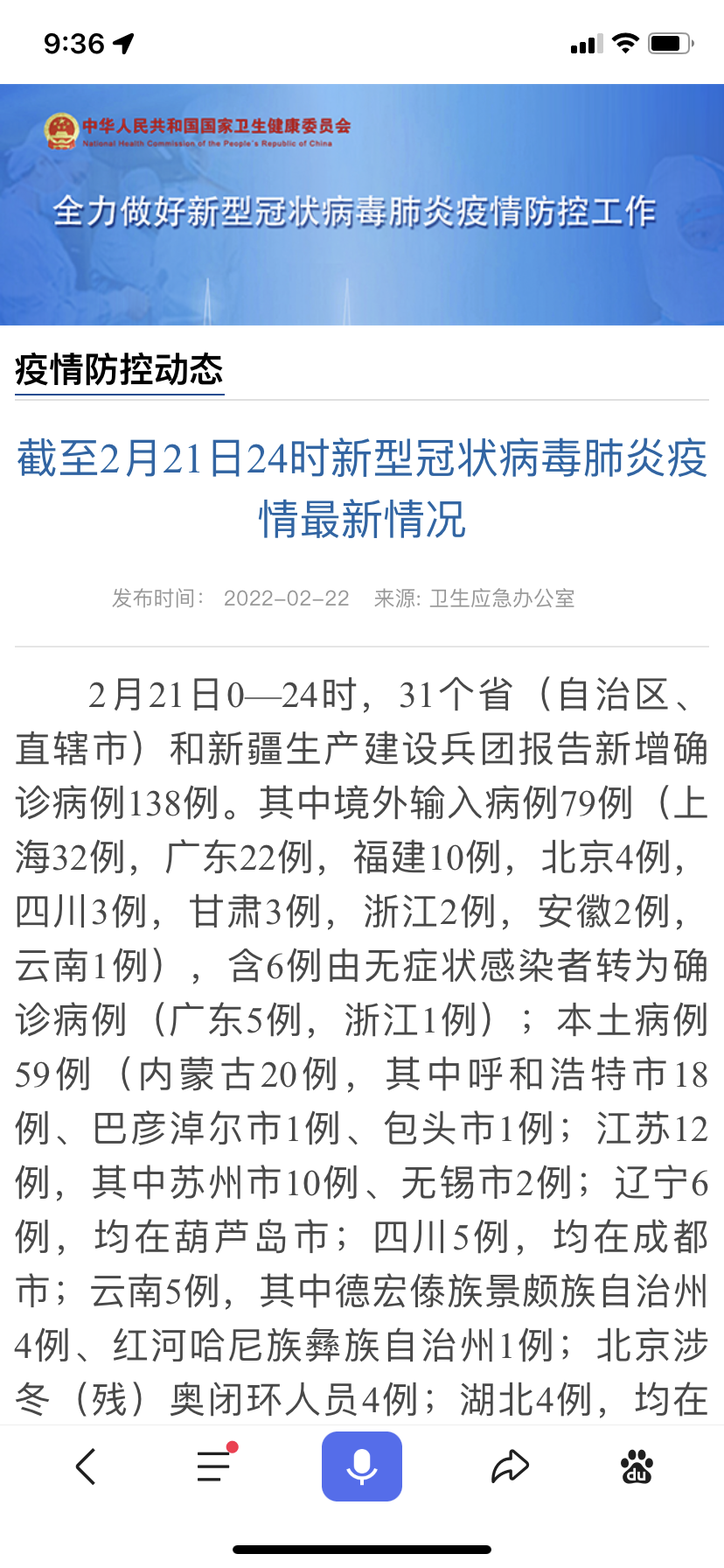
Task: Open the 疫情防控动态 section heading
Action: (120, 370)
